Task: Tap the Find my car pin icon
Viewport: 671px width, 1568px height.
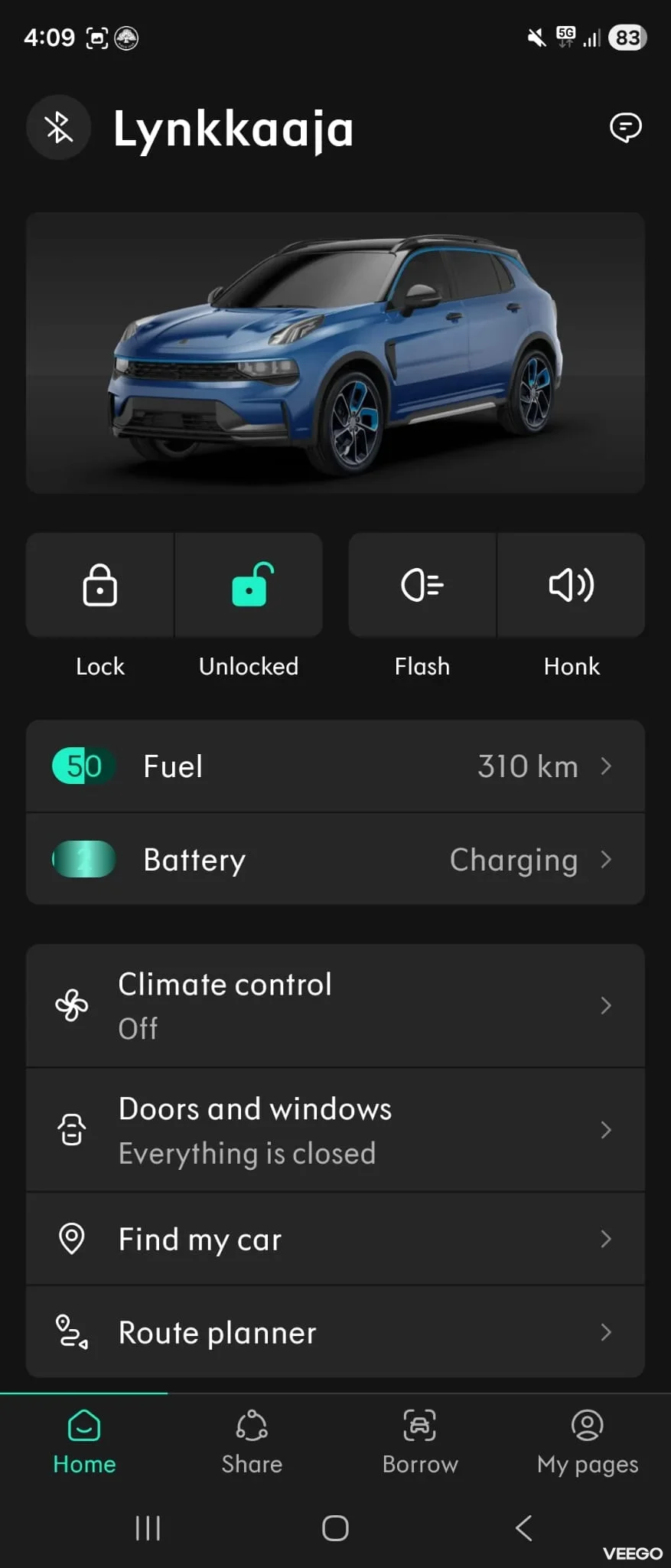Action: coord(72,1238)
